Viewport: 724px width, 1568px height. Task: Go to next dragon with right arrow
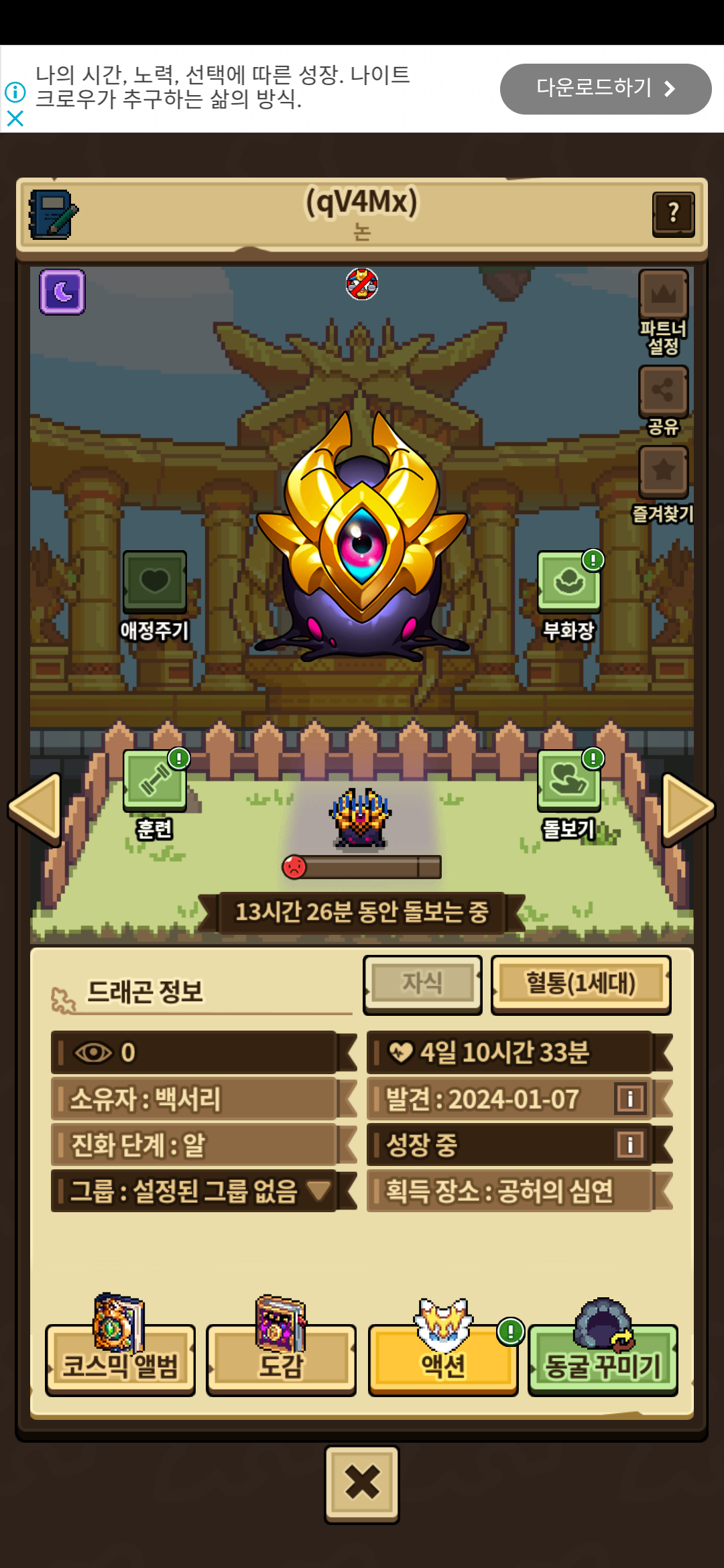pyautogui.click(x=688, y=809)
